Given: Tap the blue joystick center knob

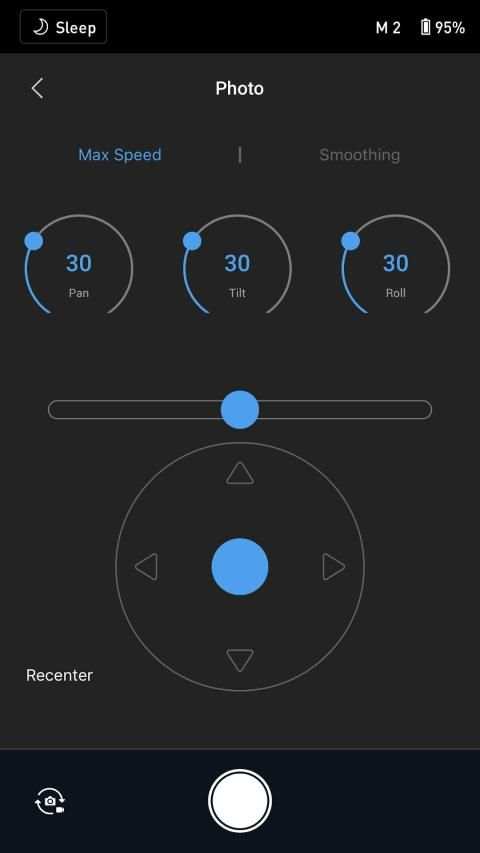Looking at the screenshot, I should (240, 567).
